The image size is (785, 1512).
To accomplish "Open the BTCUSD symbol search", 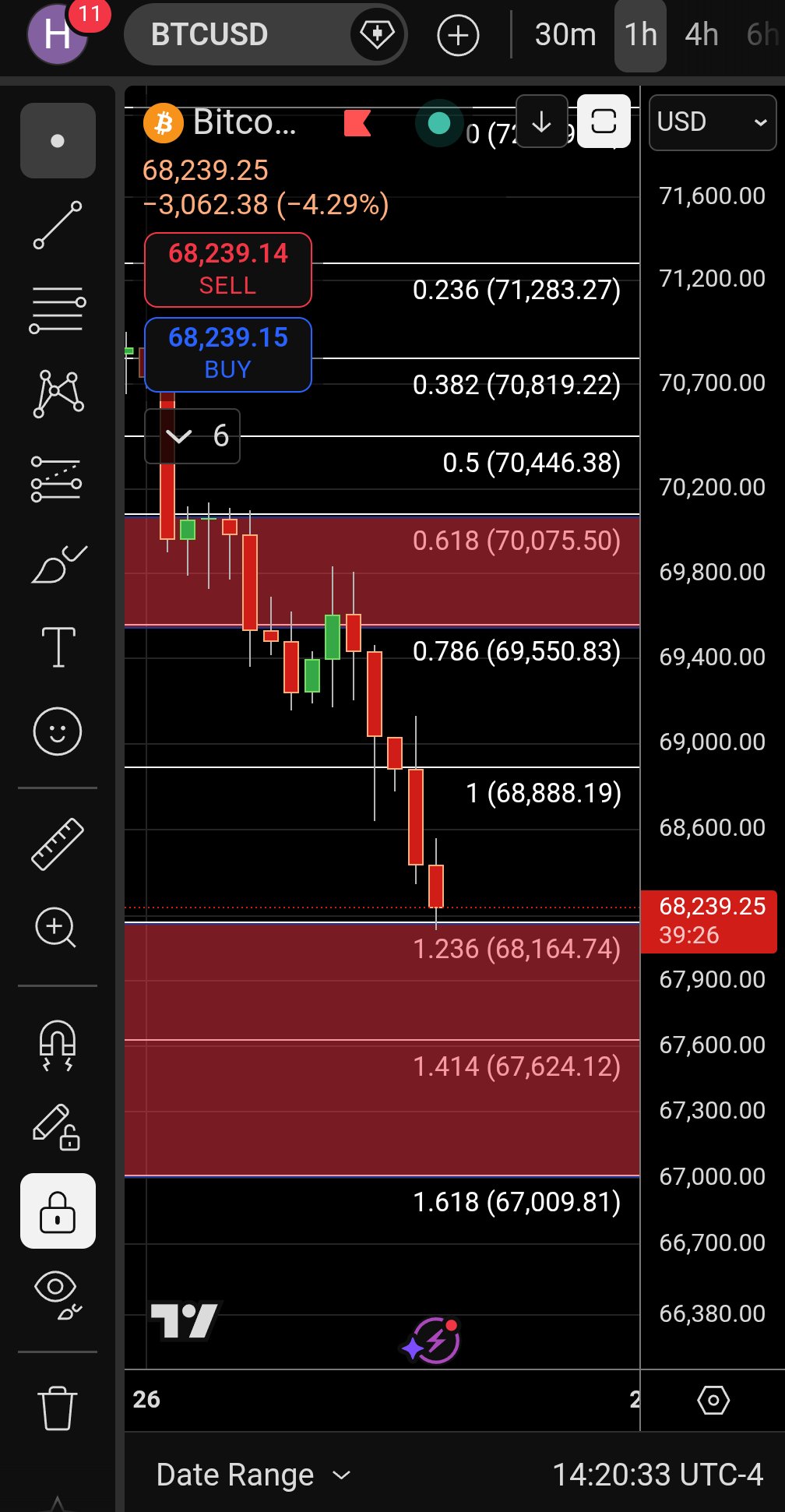I will [234, 35].
